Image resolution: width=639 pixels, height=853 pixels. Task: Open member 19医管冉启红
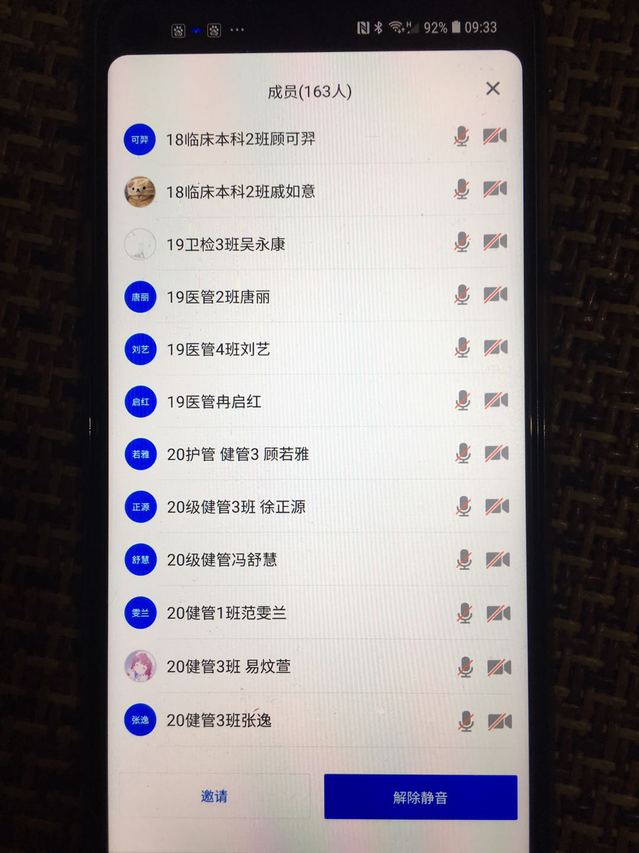pos(214,401)
